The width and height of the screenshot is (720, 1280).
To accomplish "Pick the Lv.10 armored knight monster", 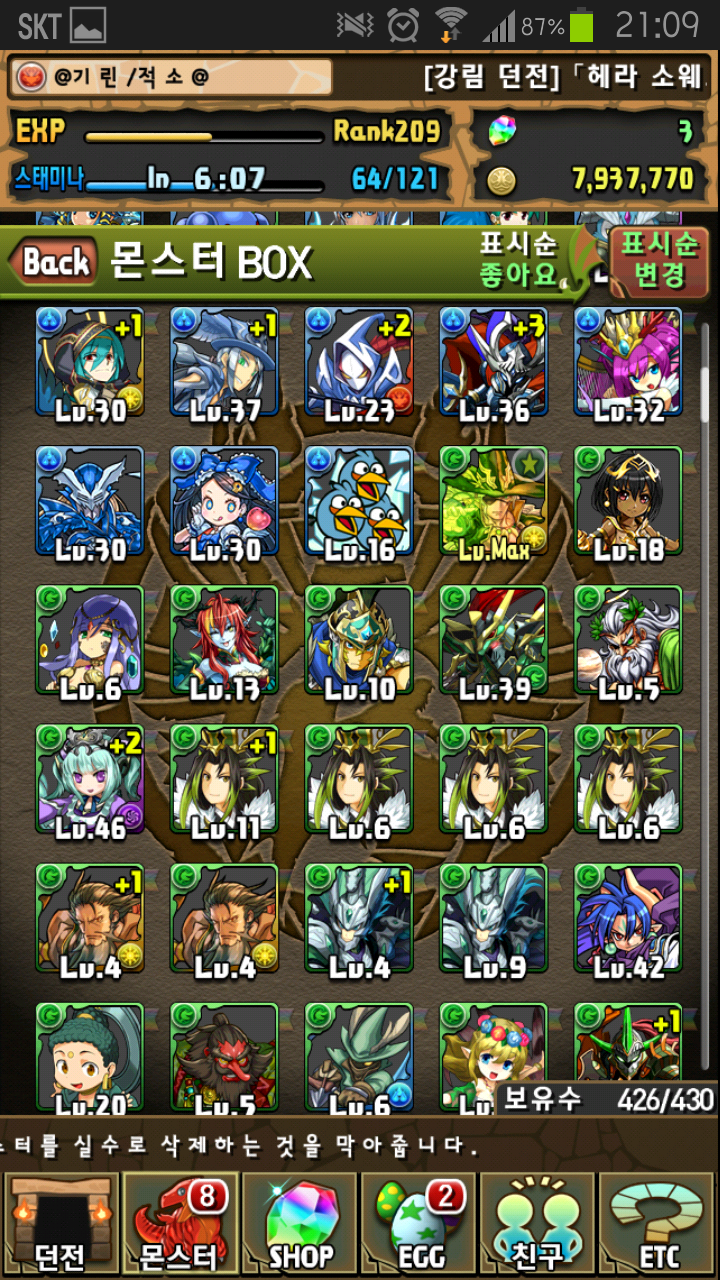I will point(359,642).
